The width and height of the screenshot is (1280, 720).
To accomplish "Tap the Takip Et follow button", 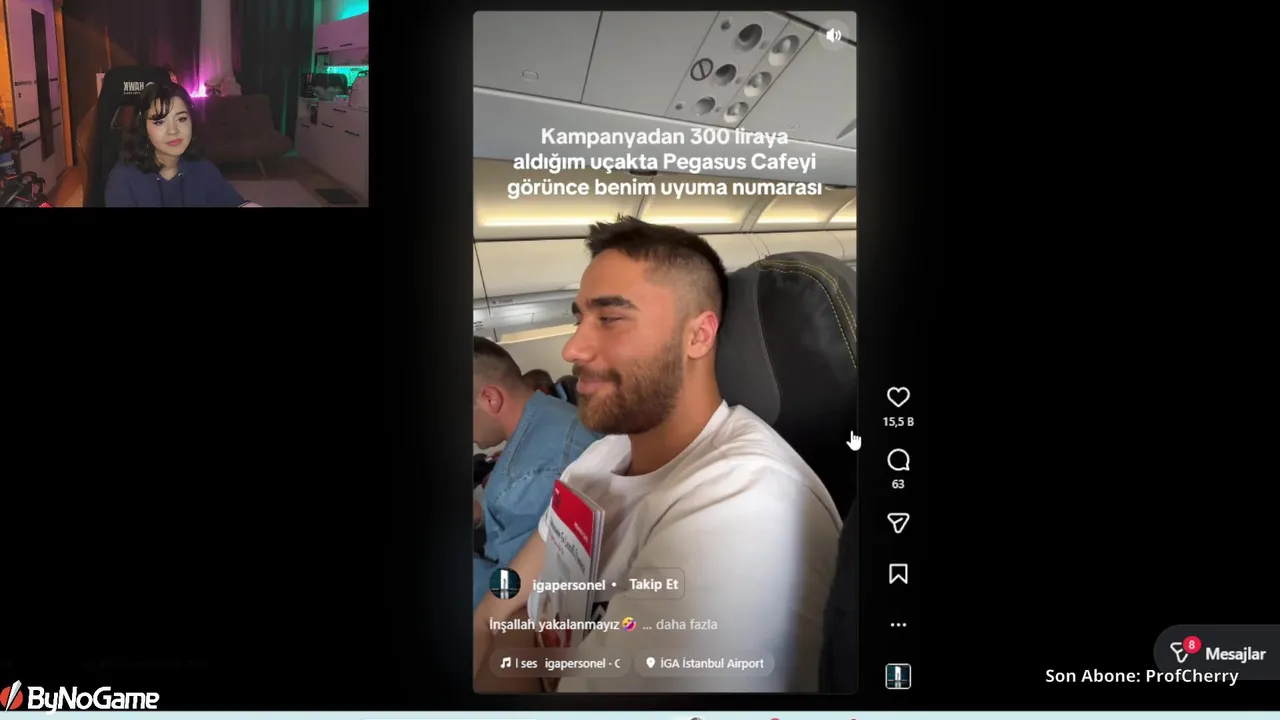I will pyautogui.click(x=653, y=584).
